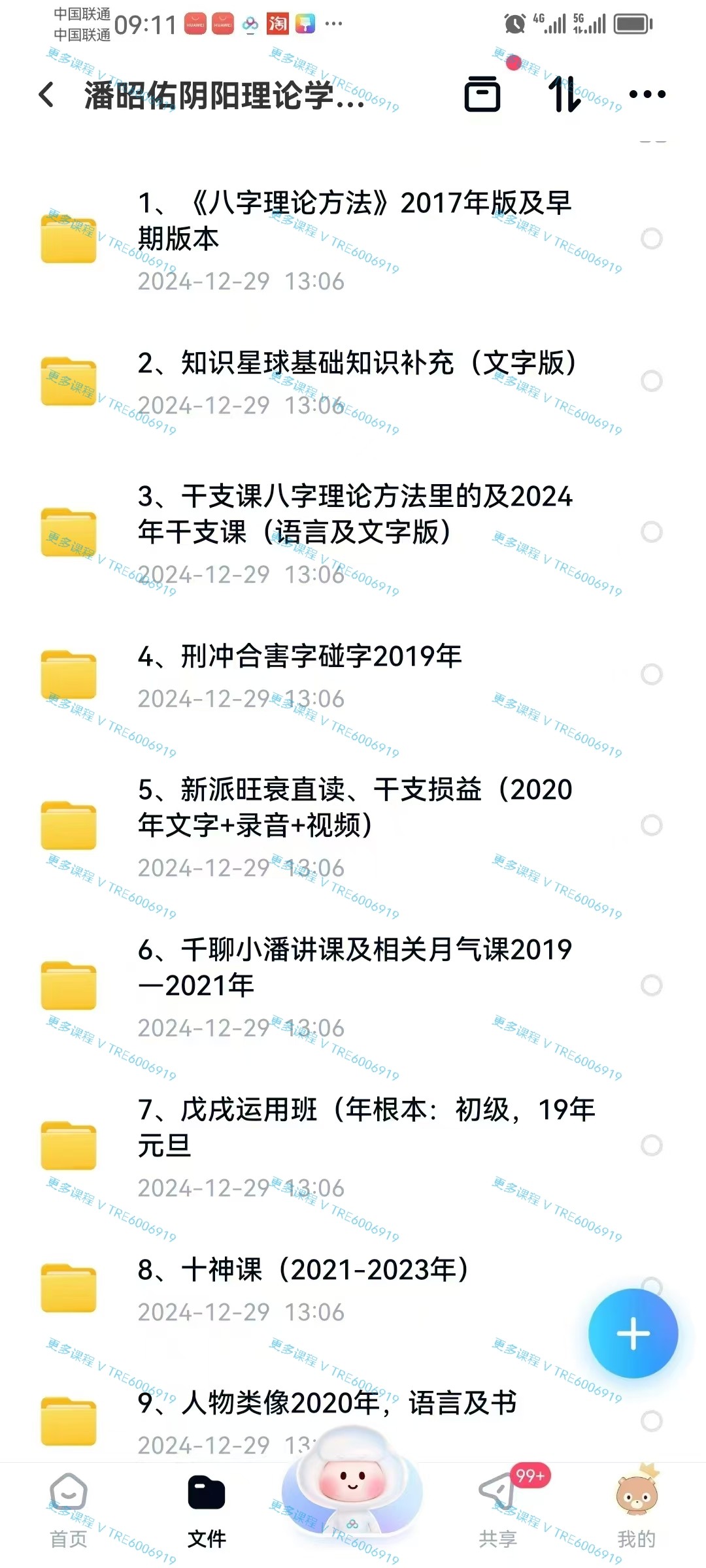The image size is (706, 1568).
Task: Open folder 1、《八字理论方法》2017年版及早期版本
Action: [x=353, y=239]
